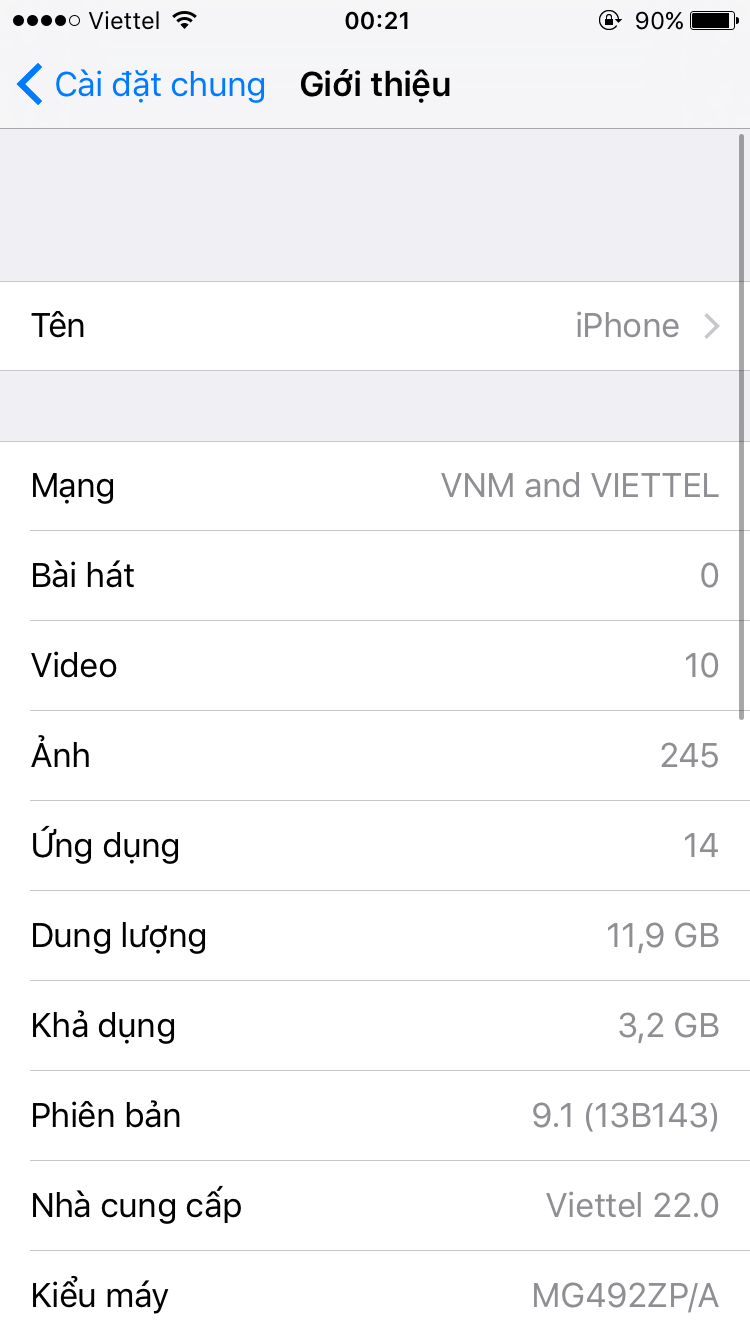Open the Tên row to rename iPhone

375,326
